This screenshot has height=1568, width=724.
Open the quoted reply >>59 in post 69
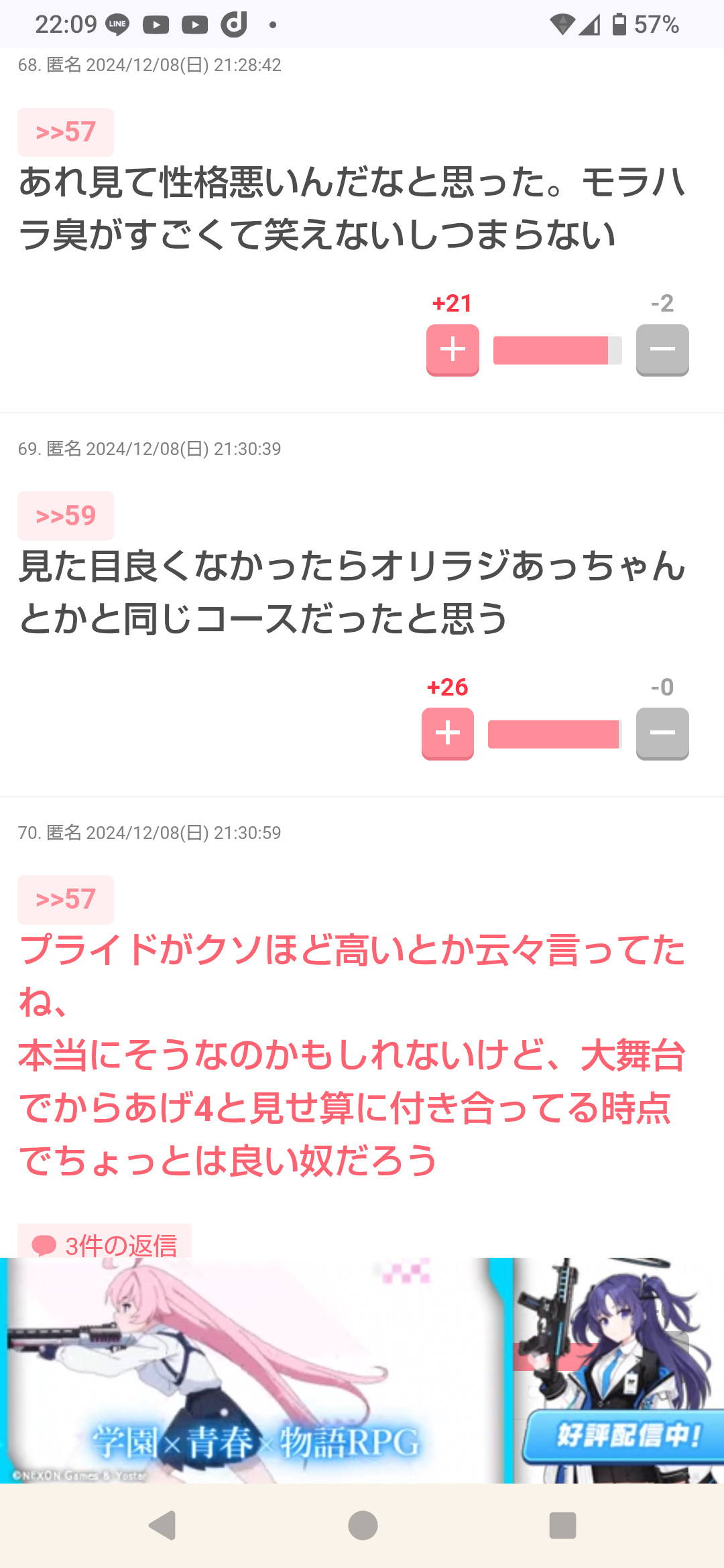66,515
